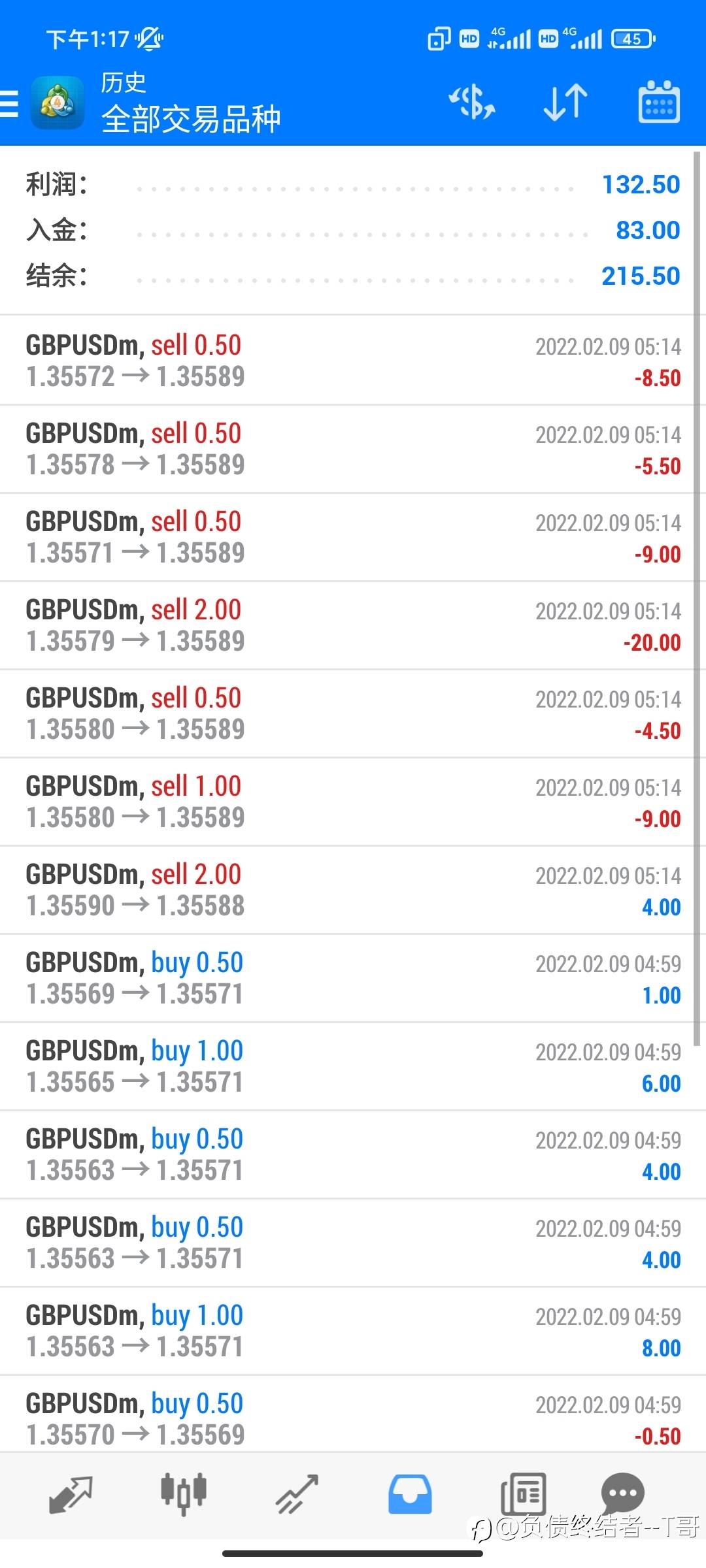The width and height of the screenshot is (706, 1568).
Task: Go to the Trade tab
Action: coord(297,1495)
